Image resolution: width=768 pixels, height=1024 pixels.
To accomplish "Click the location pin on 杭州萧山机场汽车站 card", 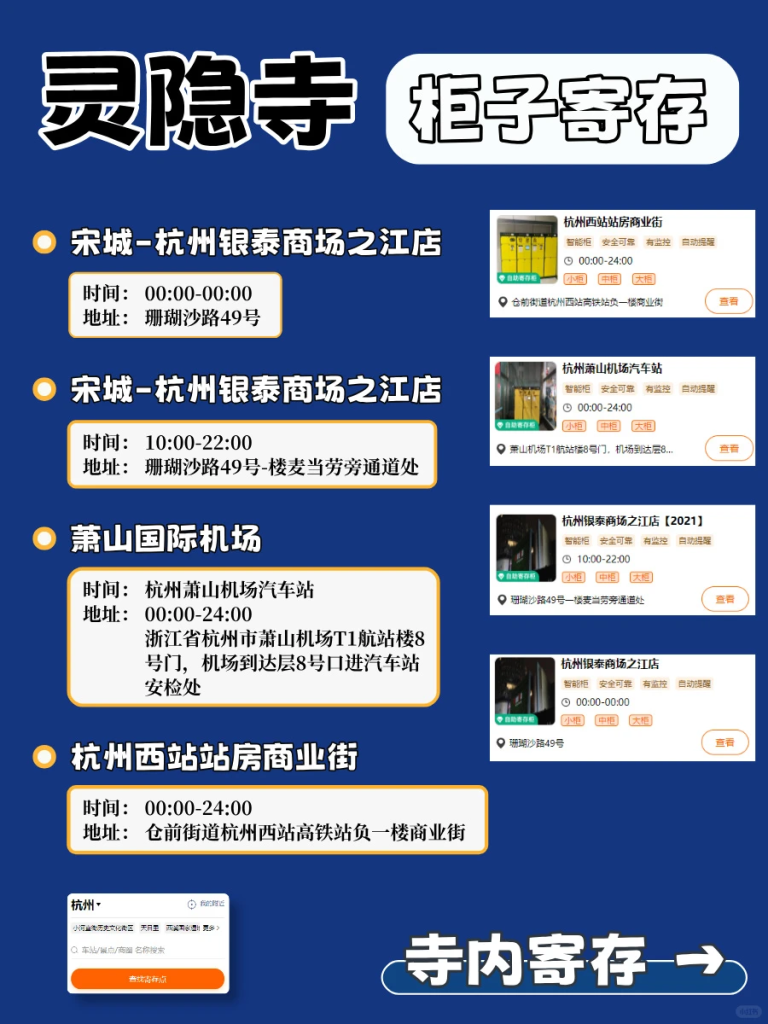I will pyautogui.click(x=500, y=448).
